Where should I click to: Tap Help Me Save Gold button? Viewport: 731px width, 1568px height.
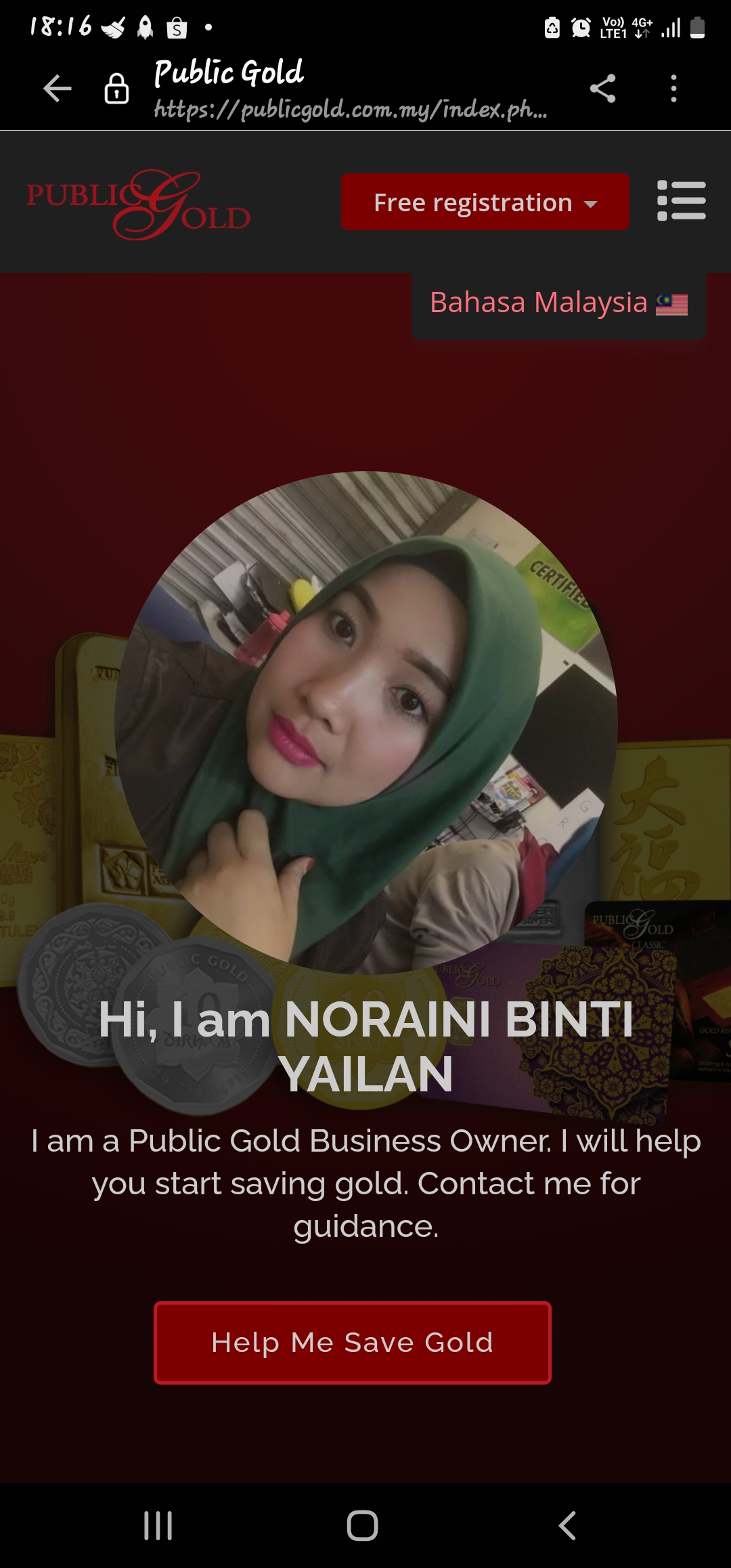[x=353, y=1343]
